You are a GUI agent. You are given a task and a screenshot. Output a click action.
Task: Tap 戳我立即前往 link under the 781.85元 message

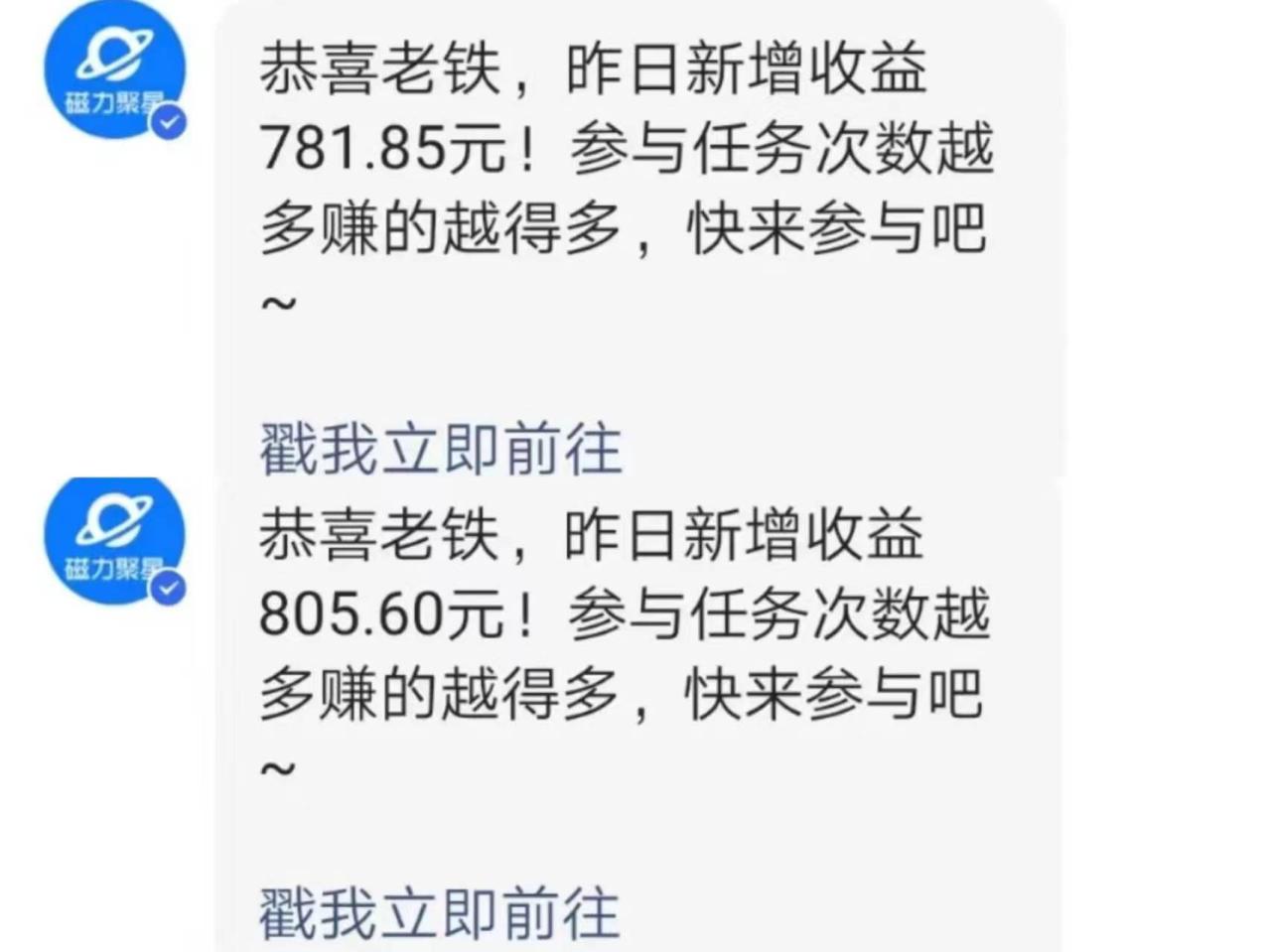click(x=441, y=450)
